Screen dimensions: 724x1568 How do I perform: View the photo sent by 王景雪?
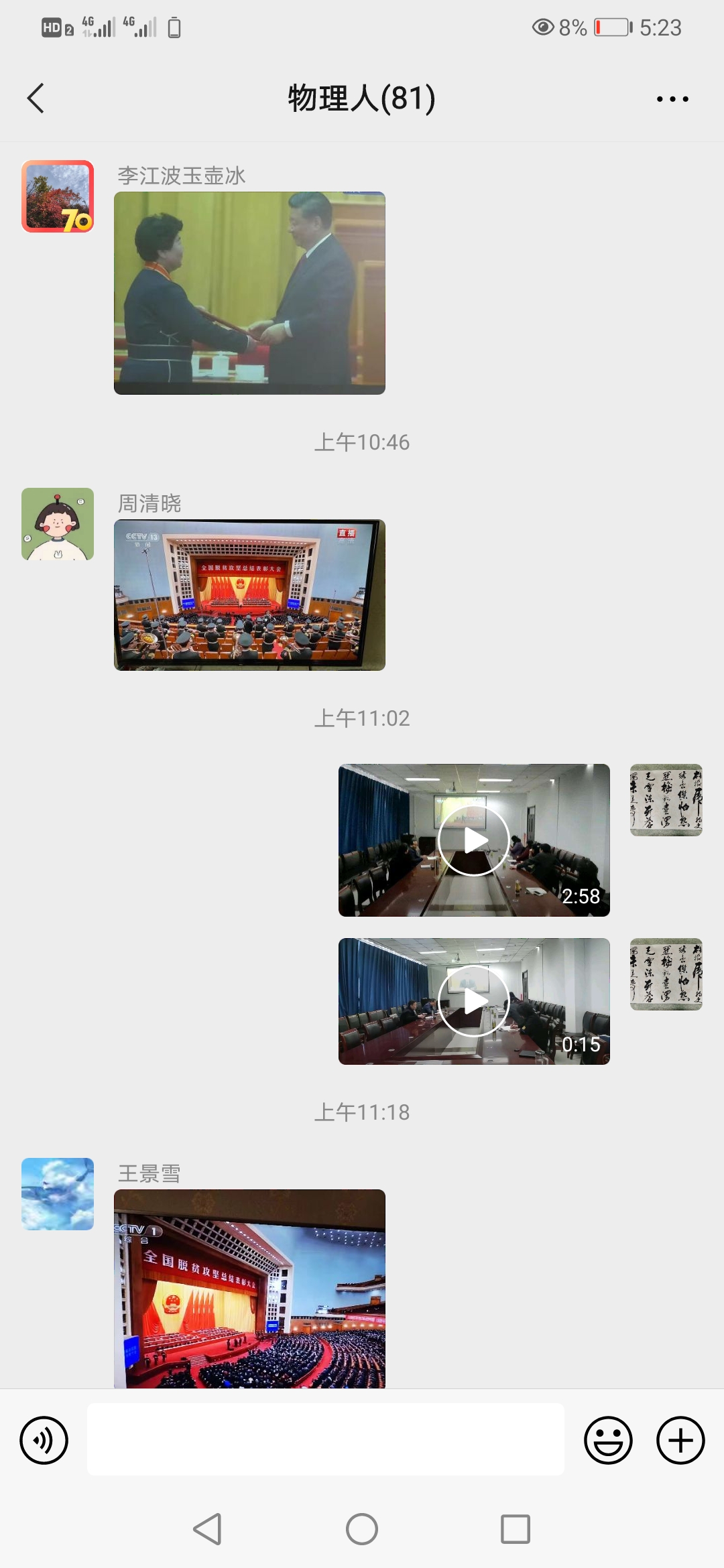click(x=249, y=1289)
